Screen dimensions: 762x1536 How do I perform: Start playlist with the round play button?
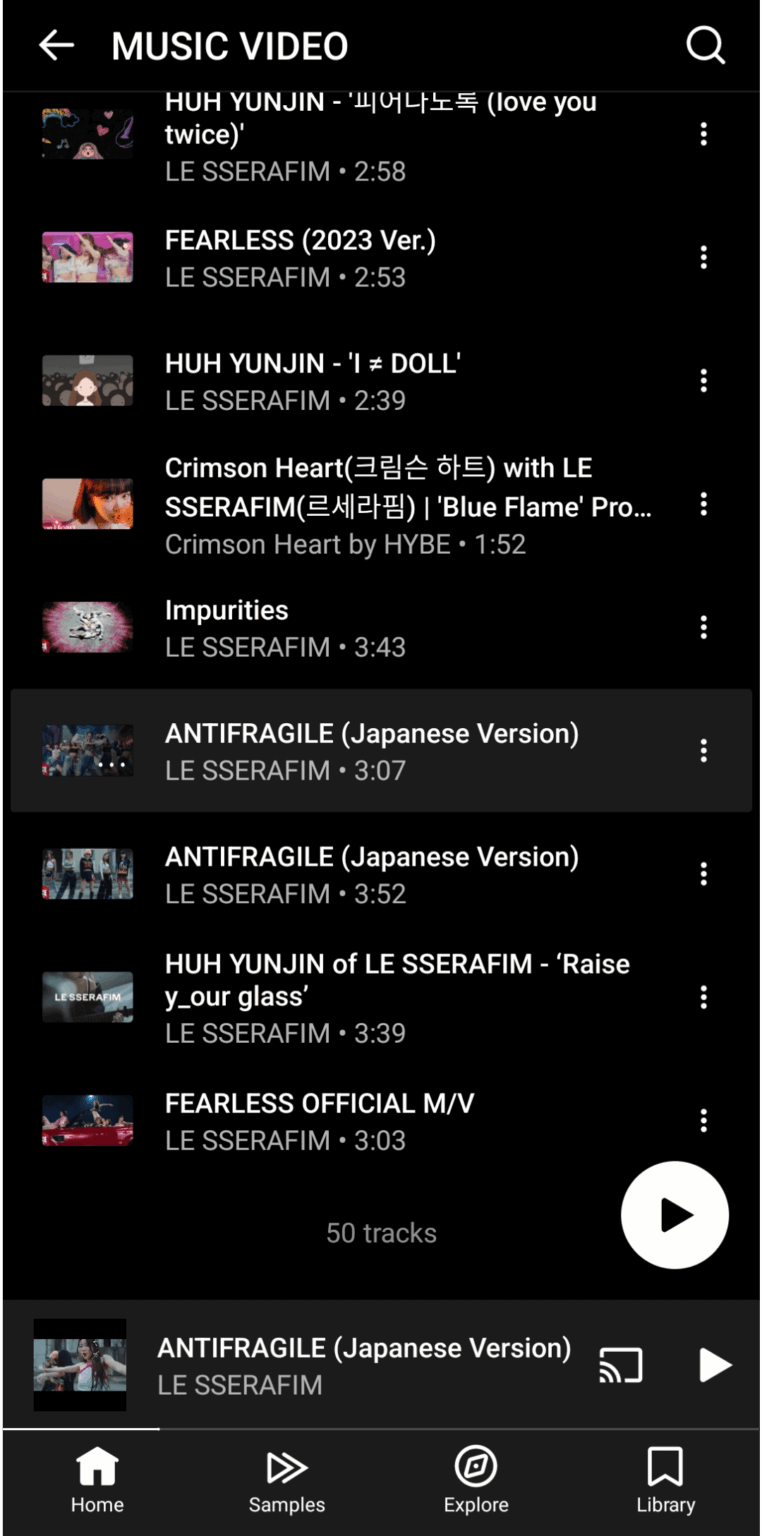(675, 1215)
